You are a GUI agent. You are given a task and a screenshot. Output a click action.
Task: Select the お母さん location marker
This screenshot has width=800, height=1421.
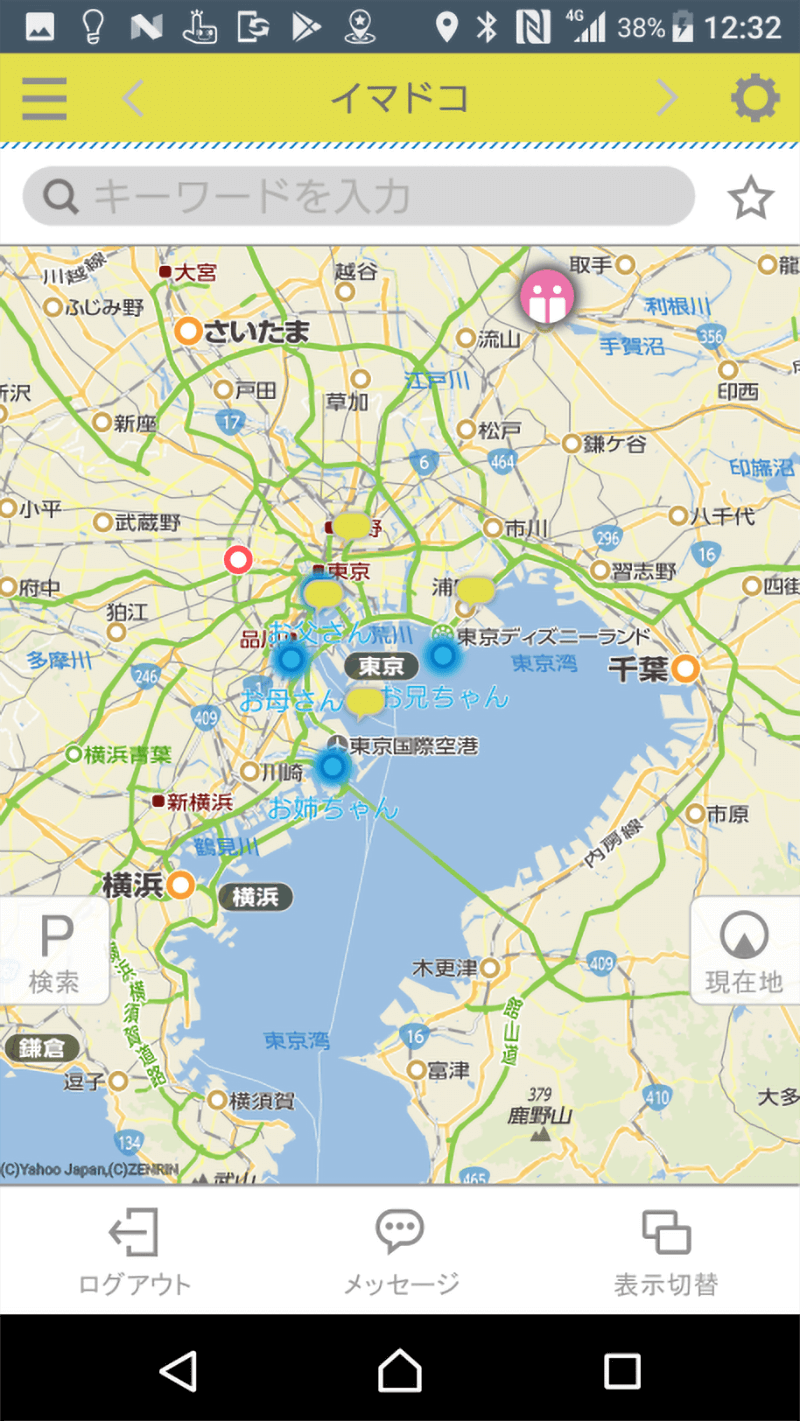pyautogui.click(x=291, y=659)
